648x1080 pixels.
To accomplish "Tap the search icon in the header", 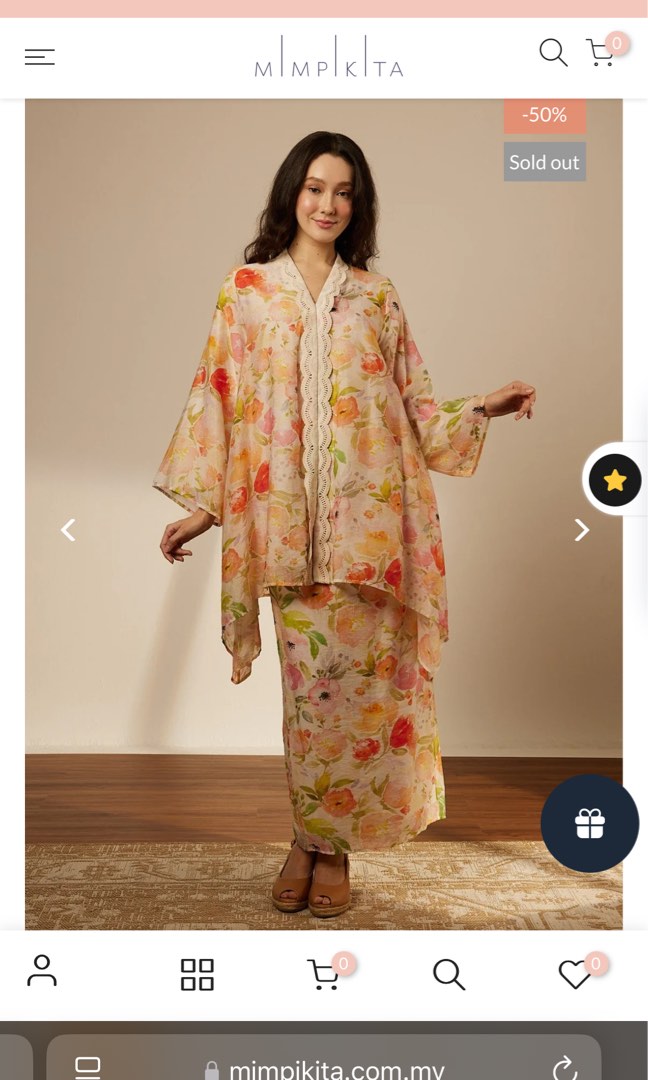I will (x=553, y=52).
